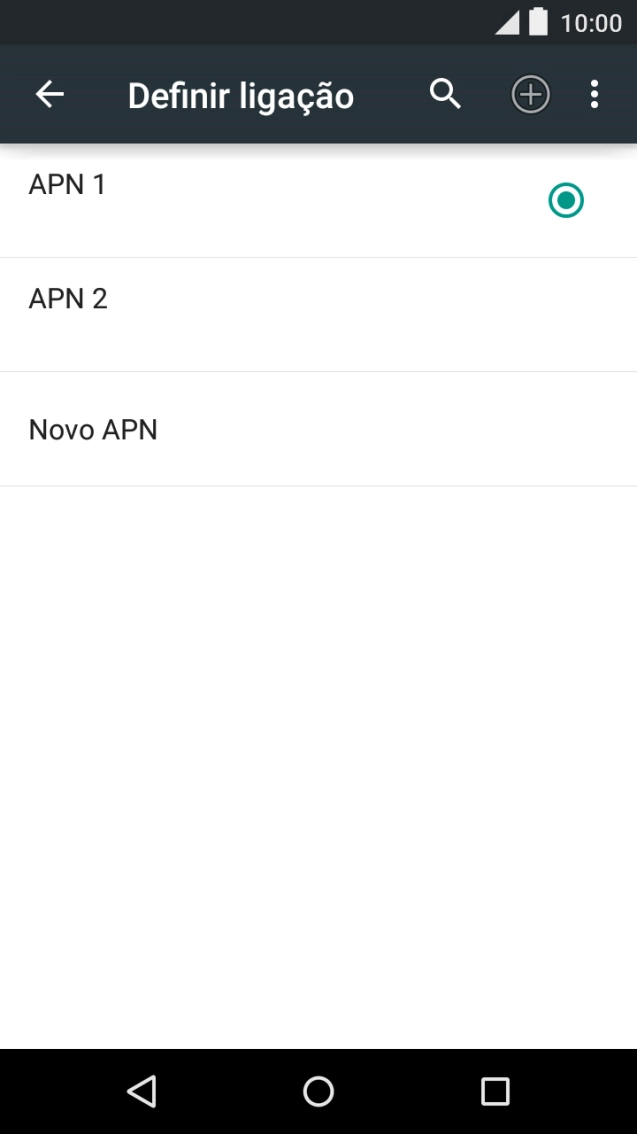
Task: Add a new APN with plus icon
Action: tap(530, 95)
